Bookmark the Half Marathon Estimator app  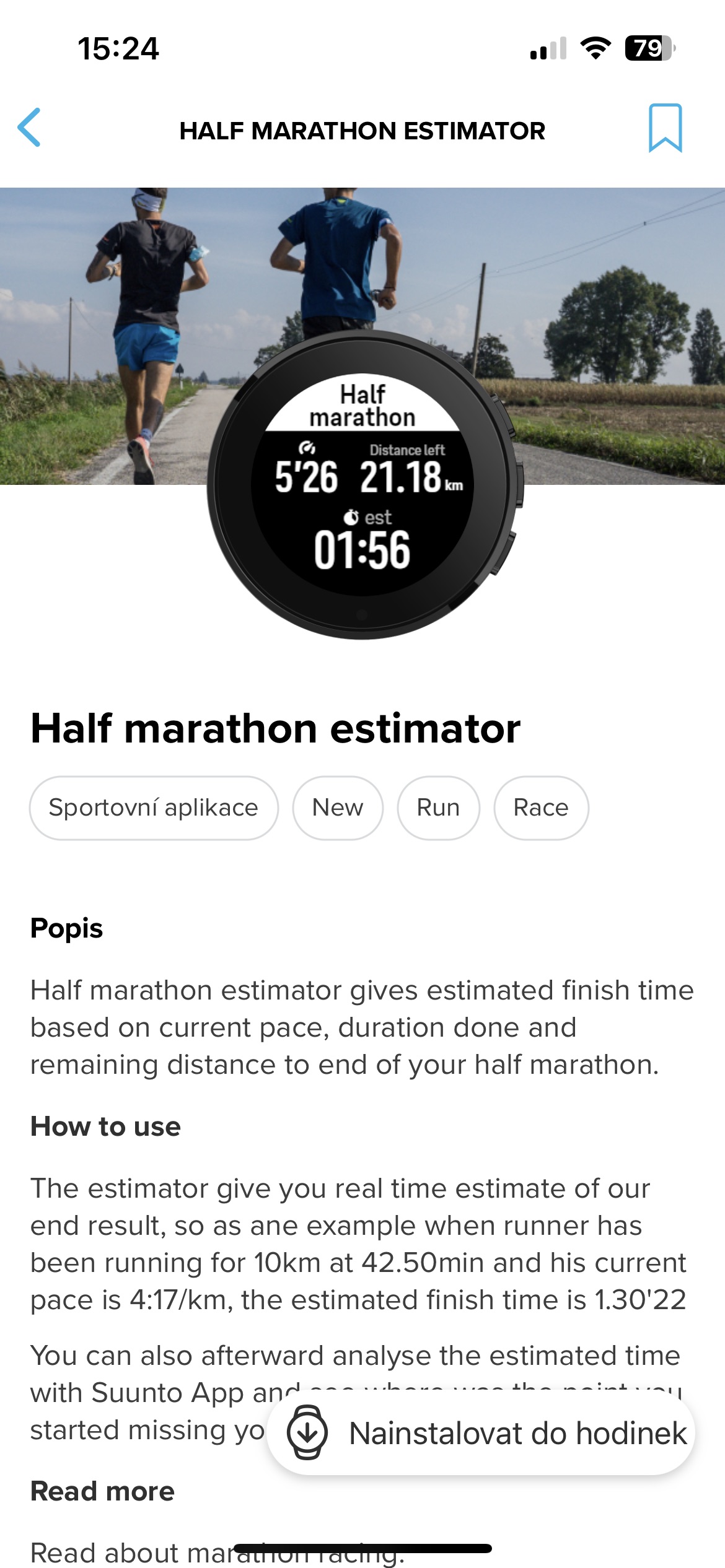point(665,128)
